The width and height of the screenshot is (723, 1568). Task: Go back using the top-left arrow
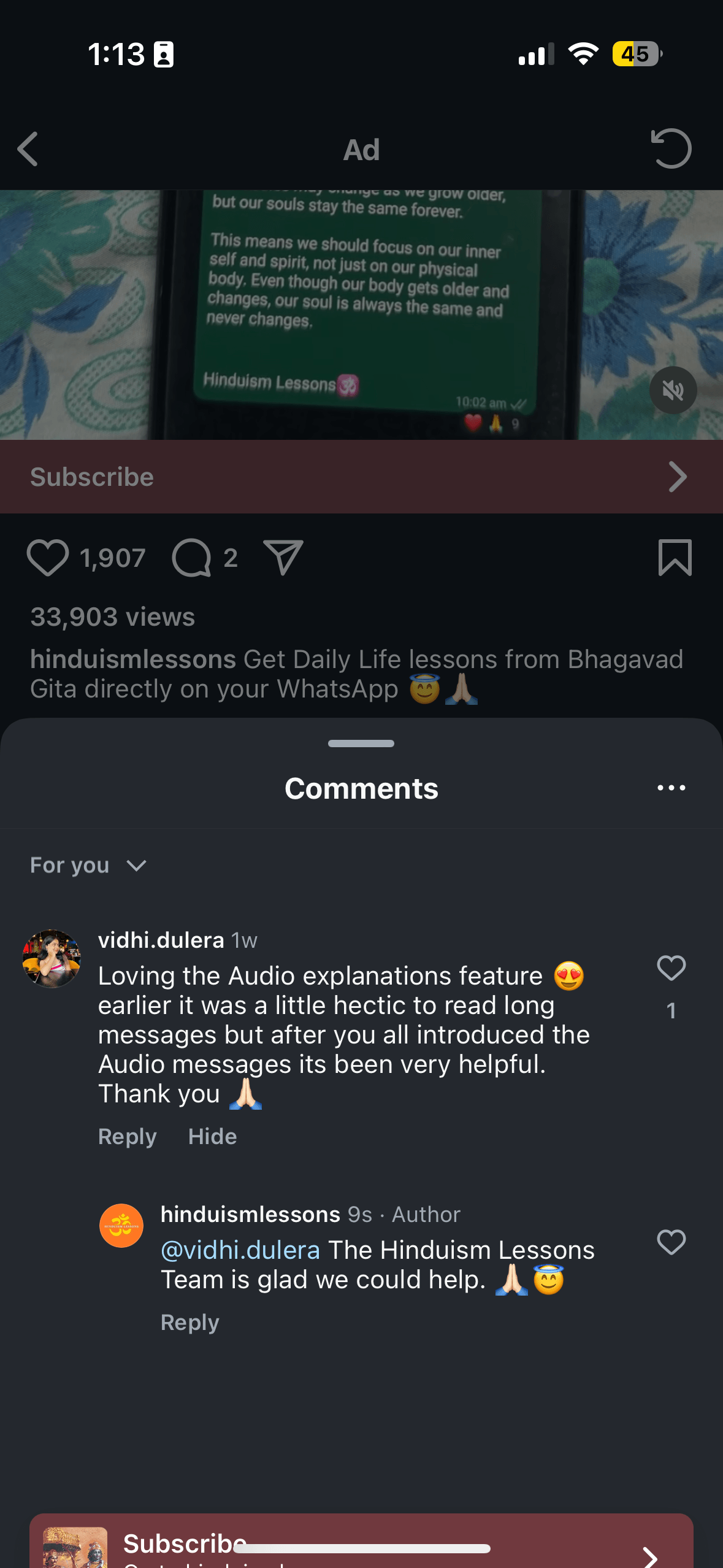pyautogui.click(x=28, y=149)
